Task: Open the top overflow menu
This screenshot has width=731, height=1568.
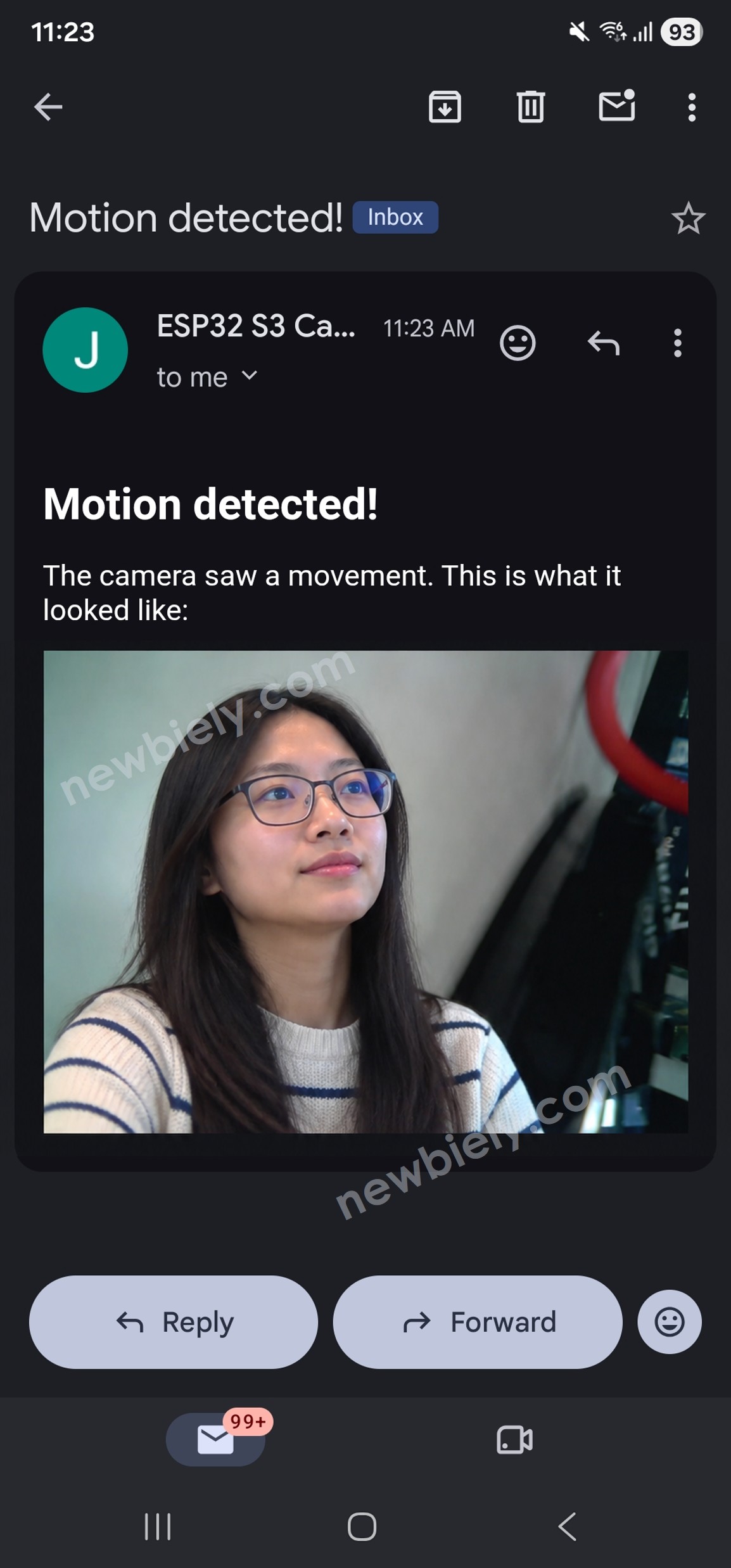Action: 692,107
